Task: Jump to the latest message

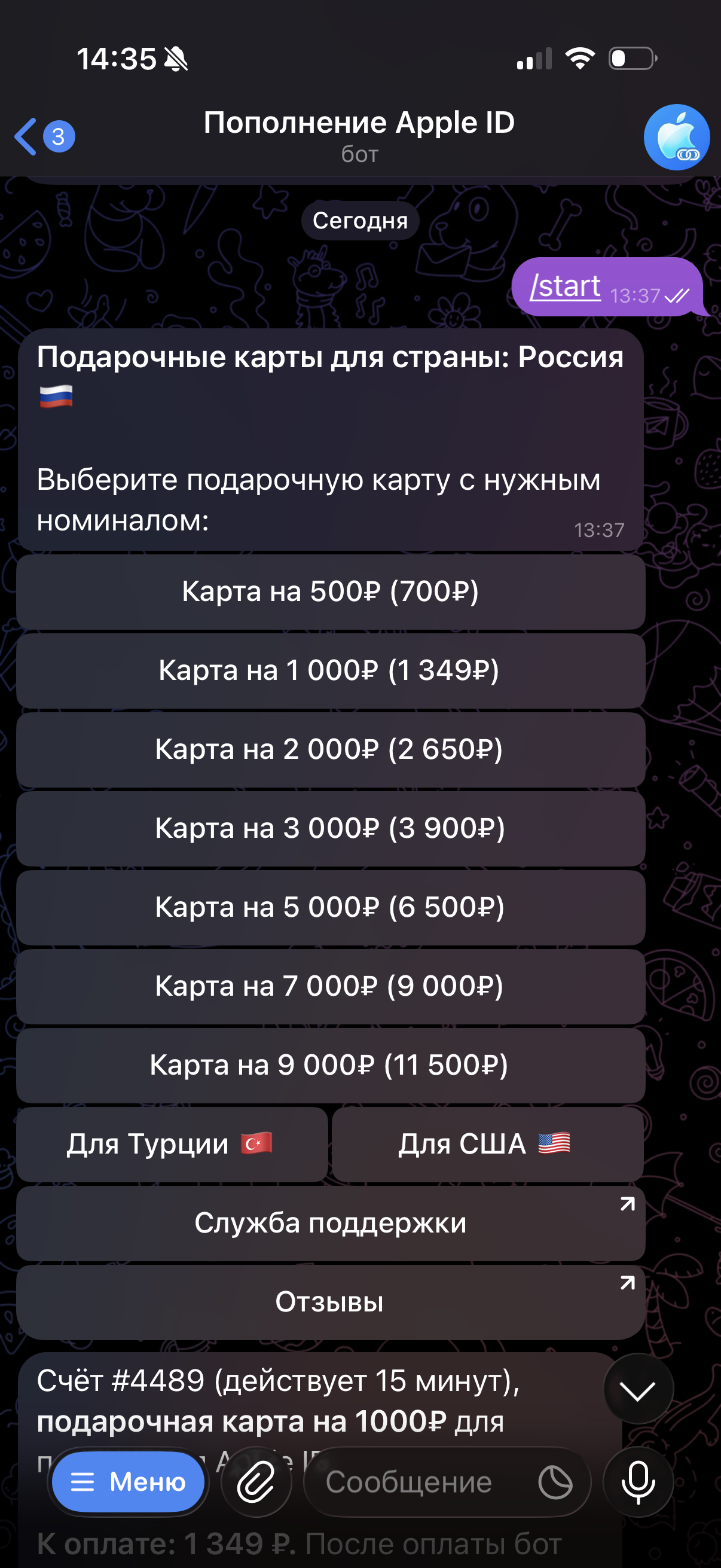Action: (638, 1390)
